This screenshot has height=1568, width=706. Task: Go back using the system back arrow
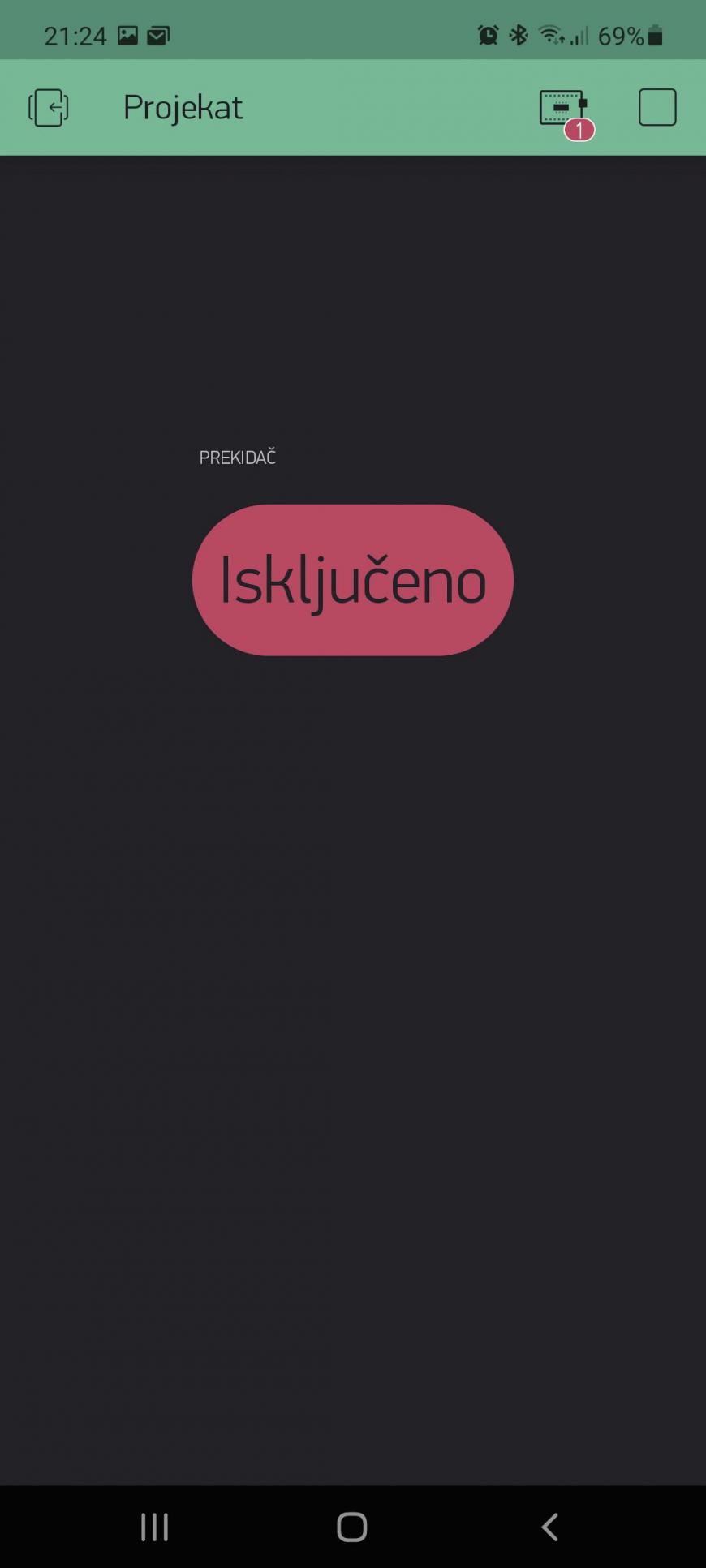[550, 1527]
